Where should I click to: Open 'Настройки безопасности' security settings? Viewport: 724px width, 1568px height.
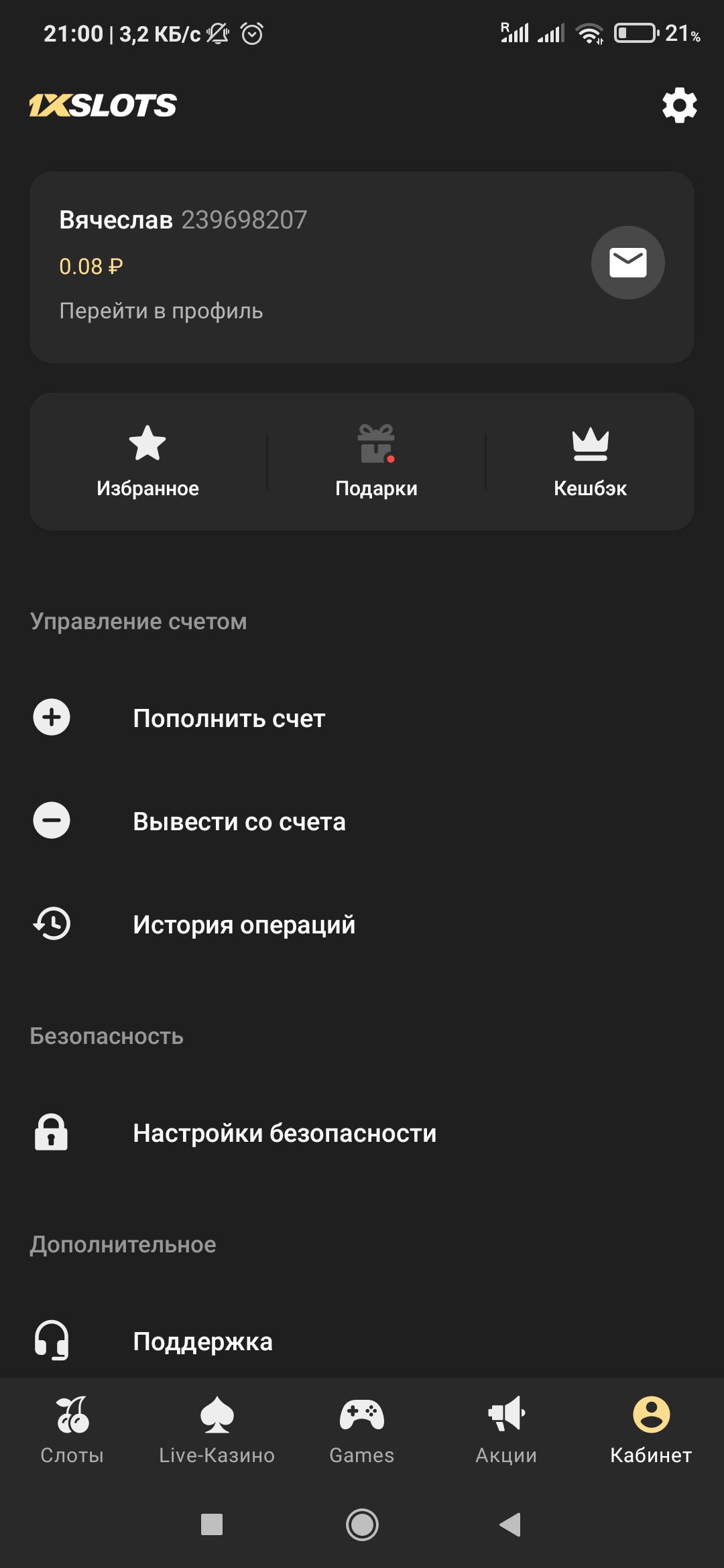point(284,1133)
